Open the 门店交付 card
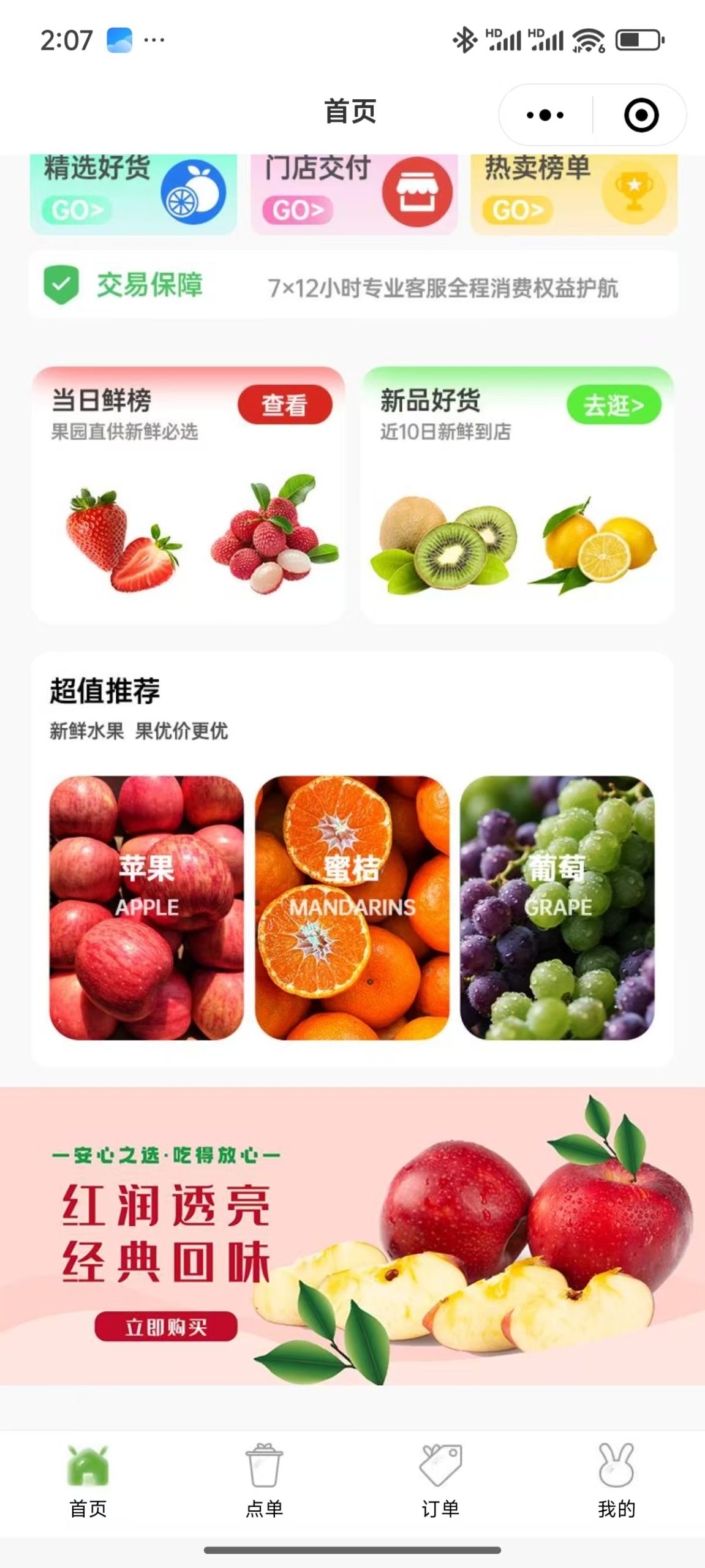This screenshot has height=1568, width=705. (354, 193)
